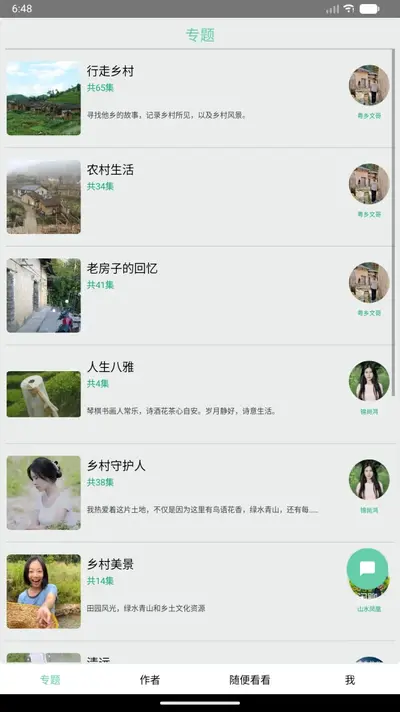Open the 乡村美景 topic
Image resolution: width=400 pixels, height=712 pixels.
200,591
